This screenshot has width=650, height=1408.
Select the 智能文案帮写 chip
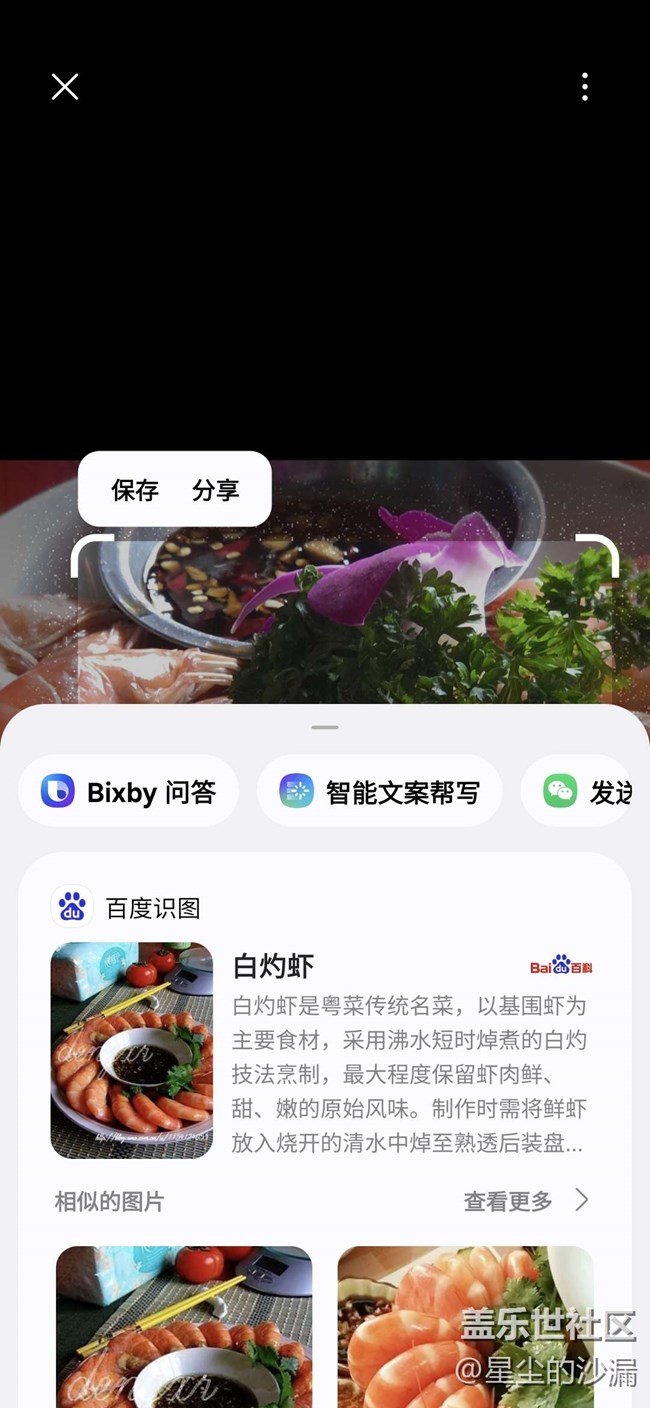pos(379,792)
